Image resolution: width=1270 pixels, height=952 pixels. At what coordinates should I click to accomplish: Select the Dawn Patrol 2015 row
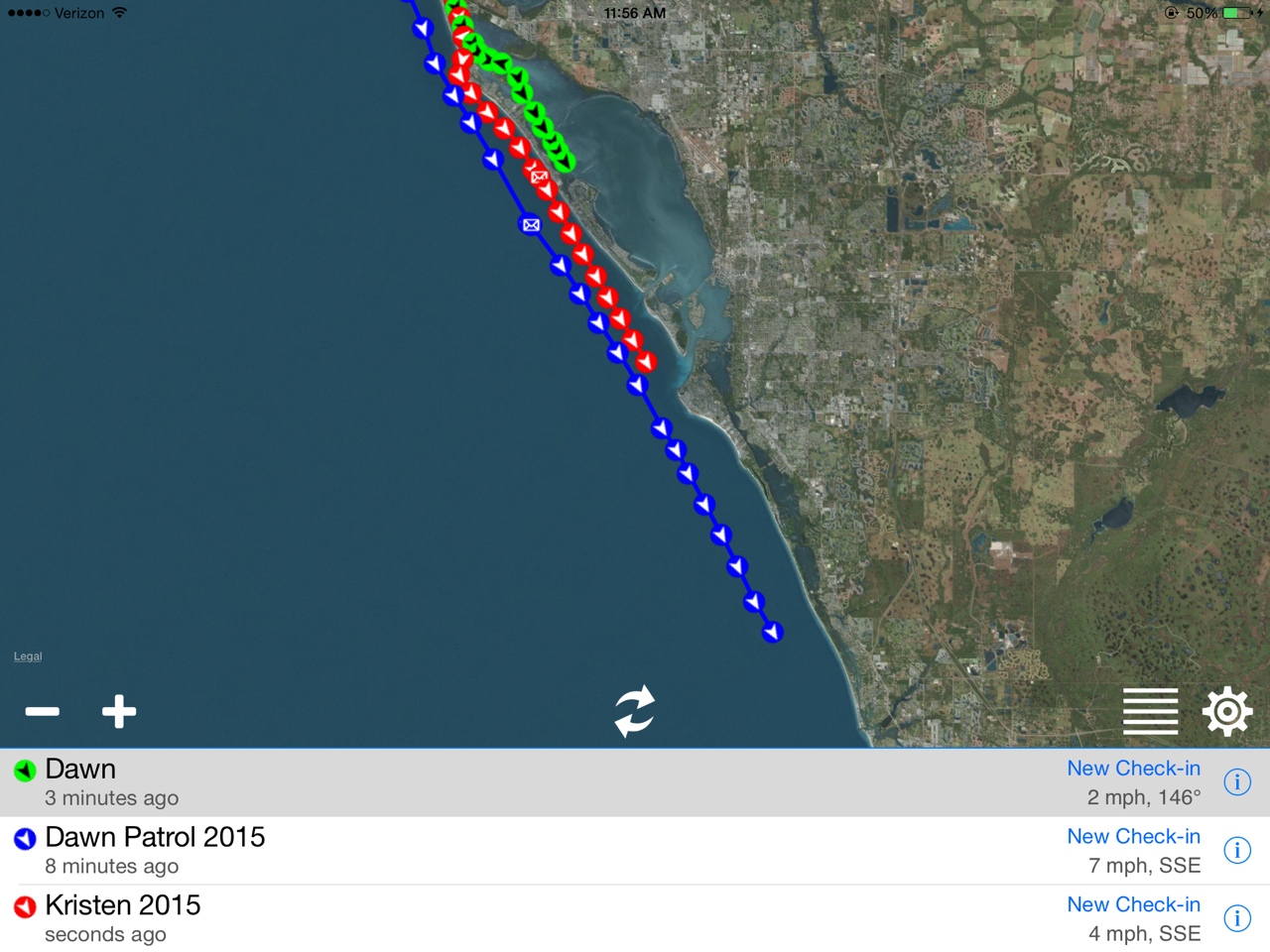(x=635, y=851)
